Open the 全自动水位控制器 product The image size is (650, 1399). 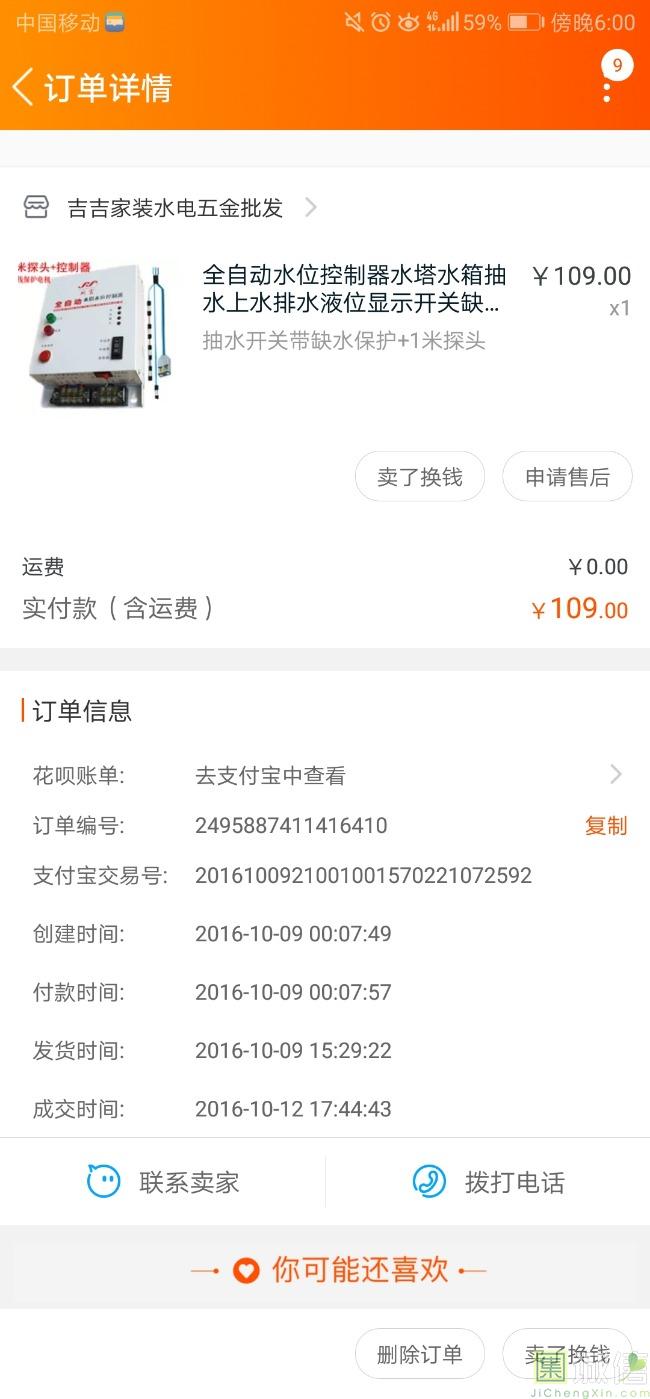(x=354, y=289)
